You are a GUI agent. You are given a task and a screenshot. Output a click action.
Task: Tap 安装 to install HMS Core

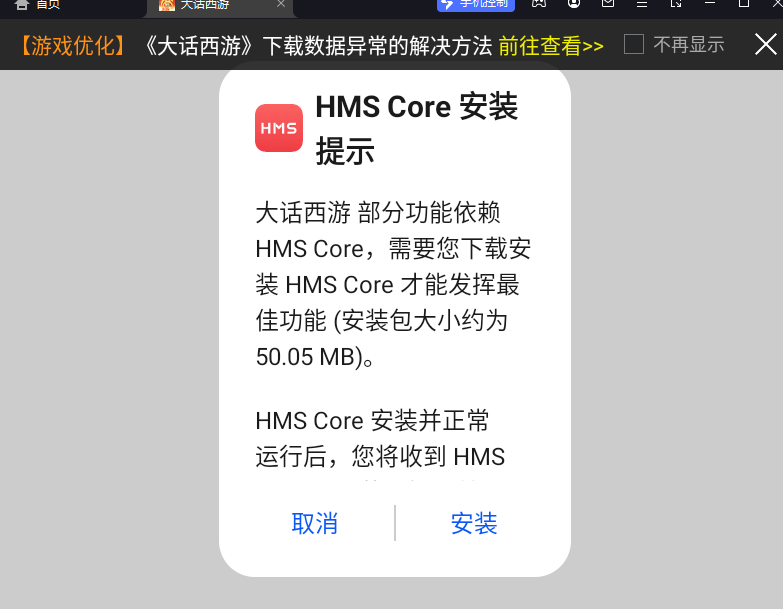coord(474,523)
